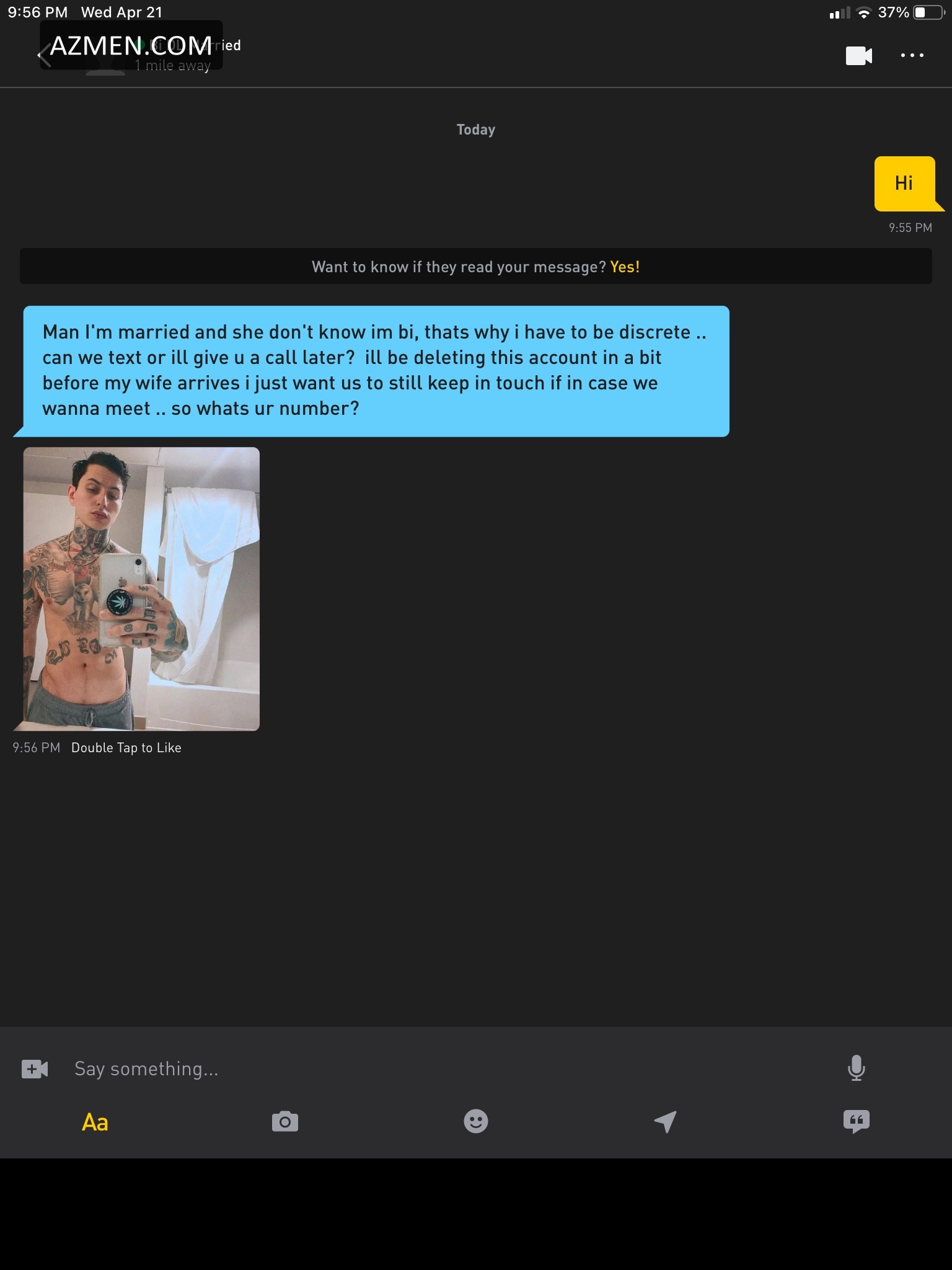Open the emoji sticker picker
Image resolution: width=952 pixels, height=1270 pixels.
[476, 1121]
